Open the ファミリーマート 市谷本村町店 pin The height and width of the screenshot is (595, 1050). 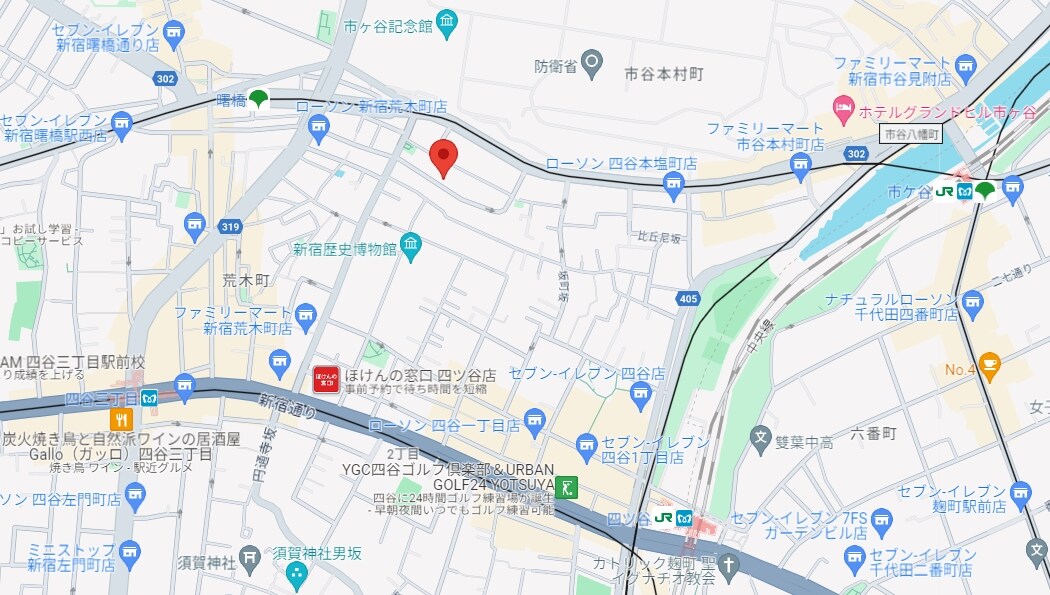[798, 167]
